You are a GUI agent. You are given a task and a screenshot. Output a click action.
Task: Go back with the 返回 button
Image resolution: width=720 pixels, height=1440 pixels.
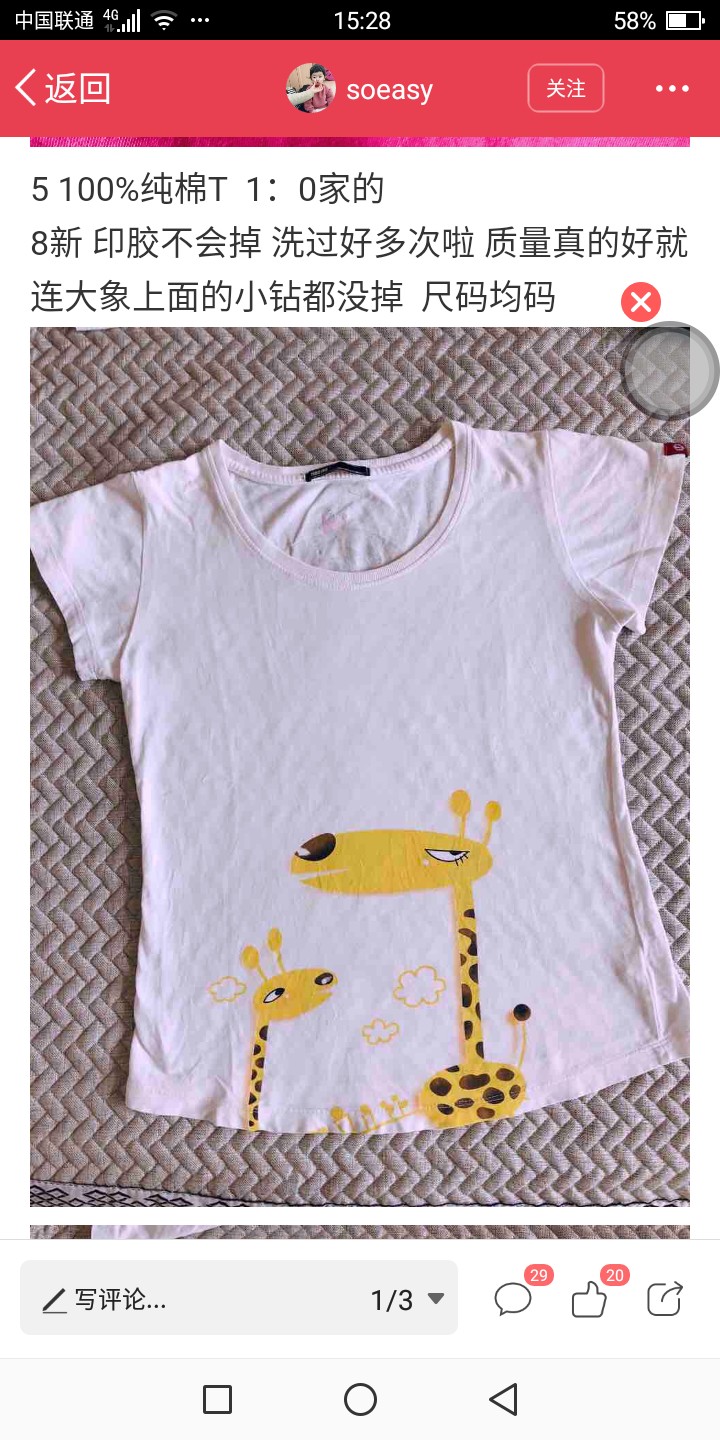click(x=62, y=88)
